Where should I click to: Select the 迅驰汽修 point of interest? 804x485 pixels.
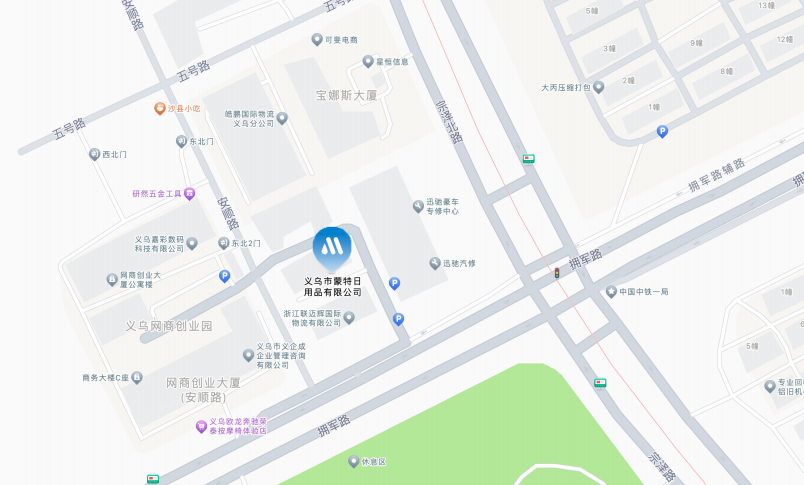tap(435, 263)
